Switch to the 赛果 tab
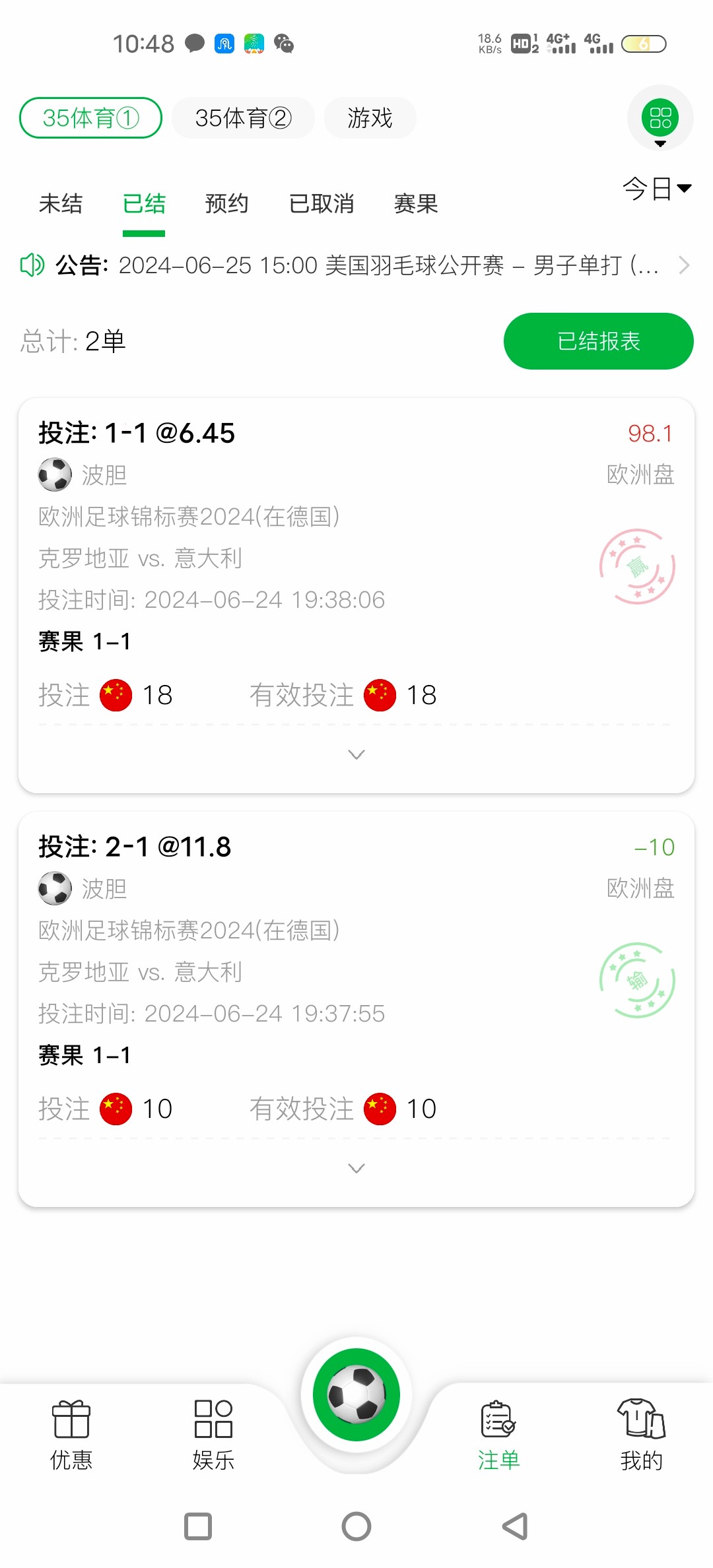This screenshot has width=713, height=1568. [x=416, y=204]
